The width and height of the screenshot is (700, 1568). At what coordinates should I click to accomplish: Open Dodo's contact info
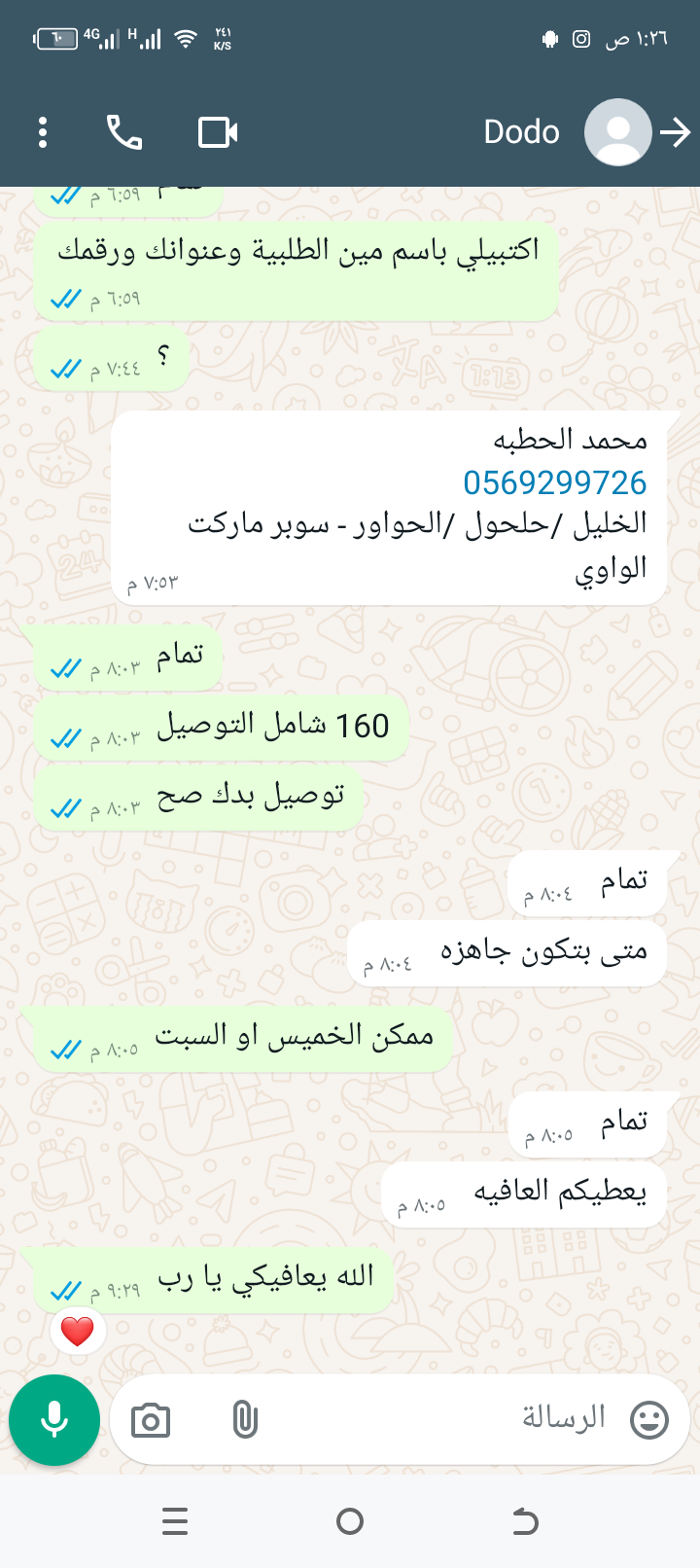click(x=522, y=132)
